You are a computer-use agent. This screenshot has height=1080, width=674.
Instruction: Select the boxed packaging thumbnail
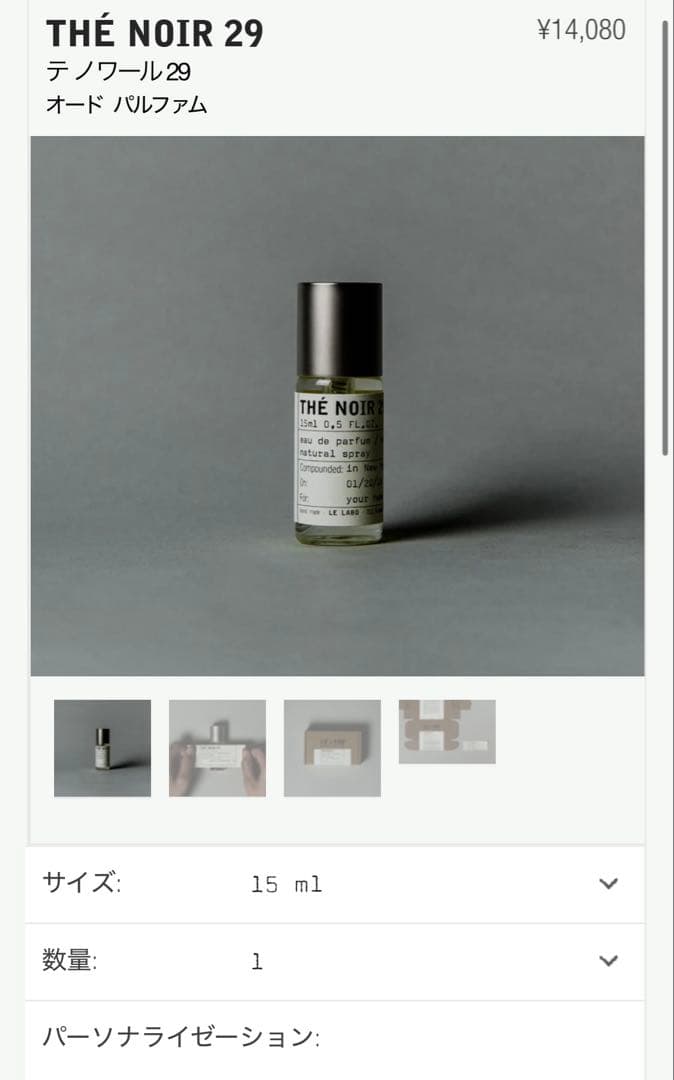point(332,748)
